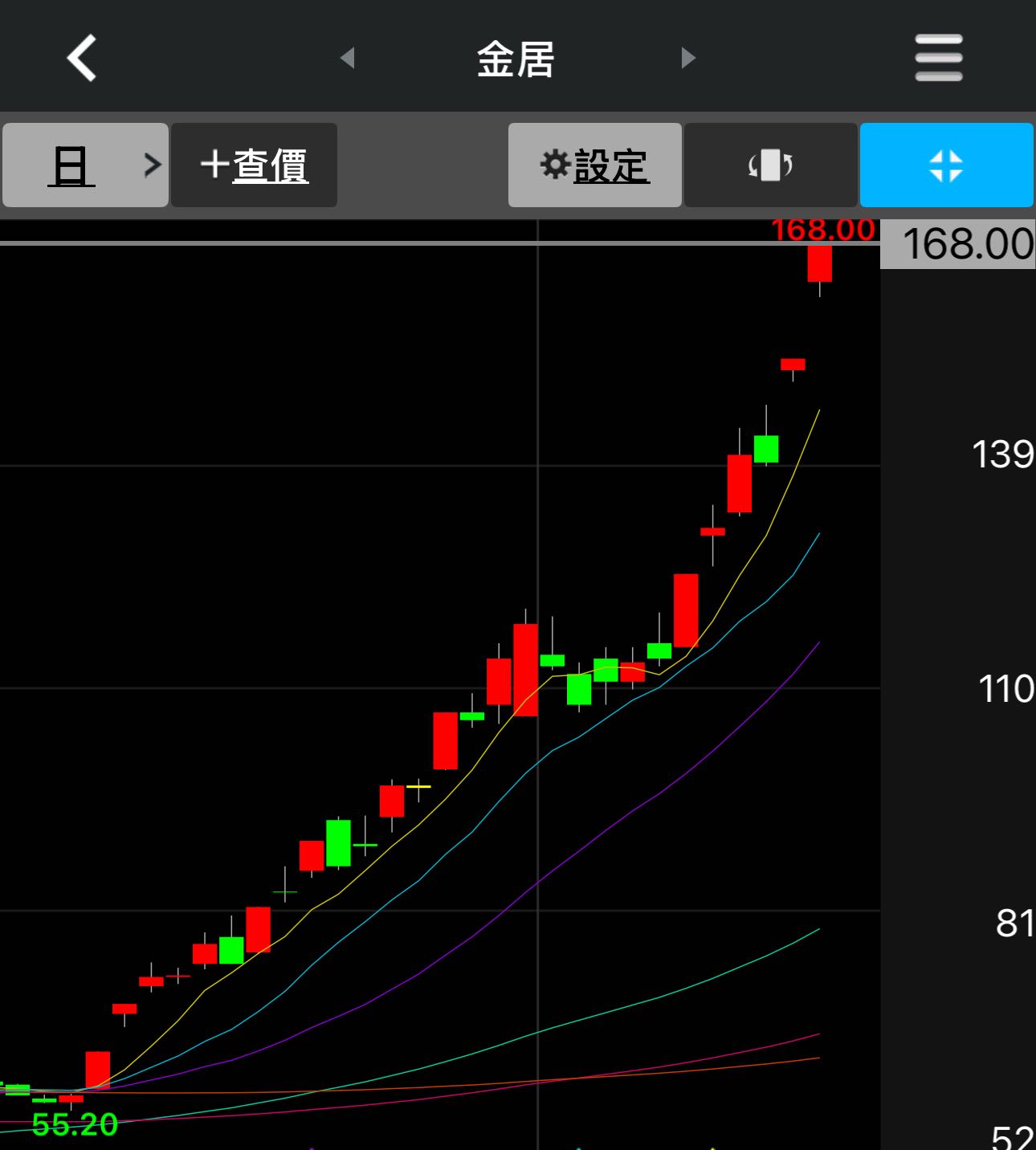This screenshot has width=1036, height=1150.
Task: Select the plus icon next to 查價
Action: 213,164
